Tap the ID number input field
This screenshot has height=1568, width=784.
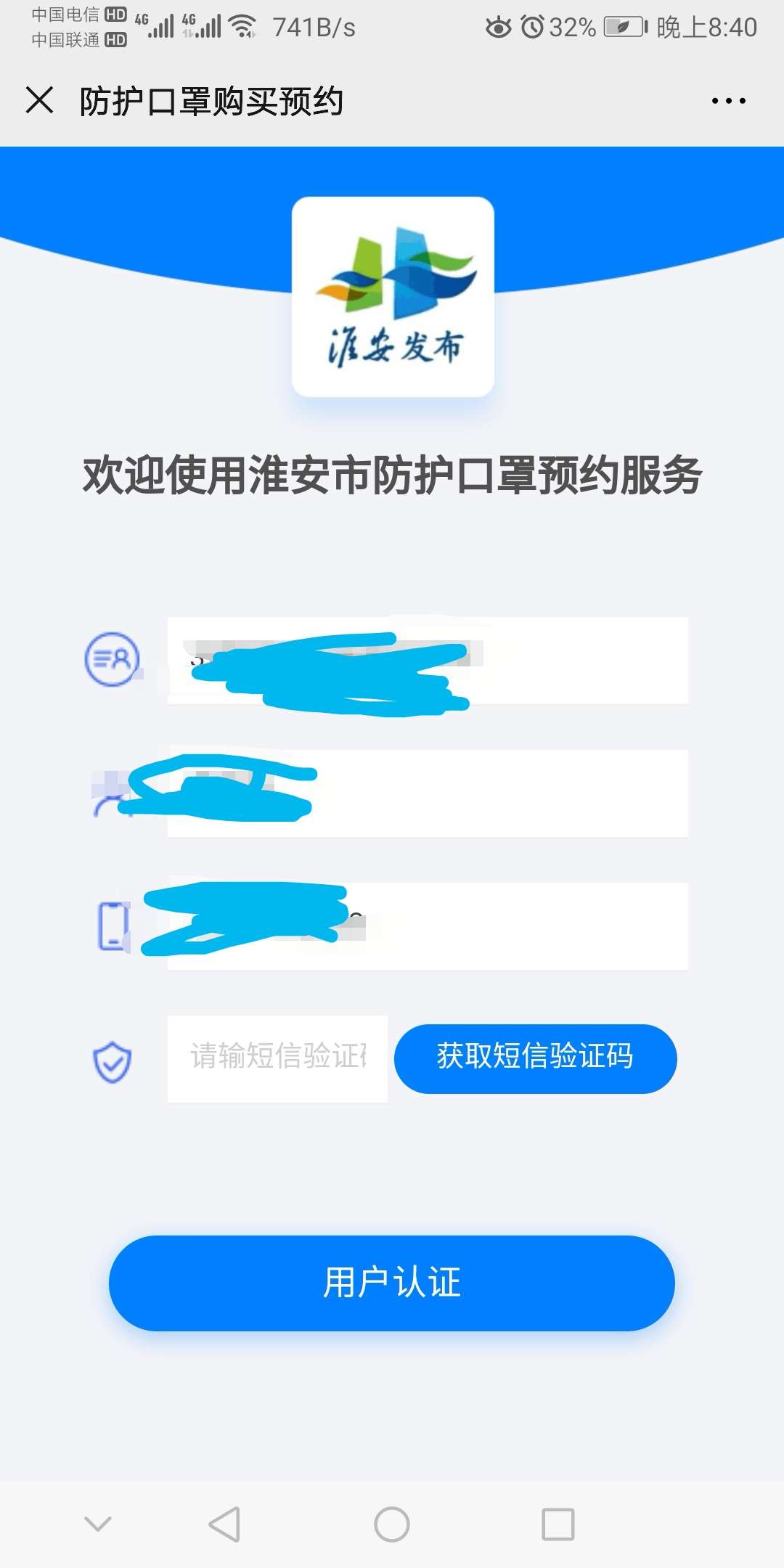pos(428,660)
